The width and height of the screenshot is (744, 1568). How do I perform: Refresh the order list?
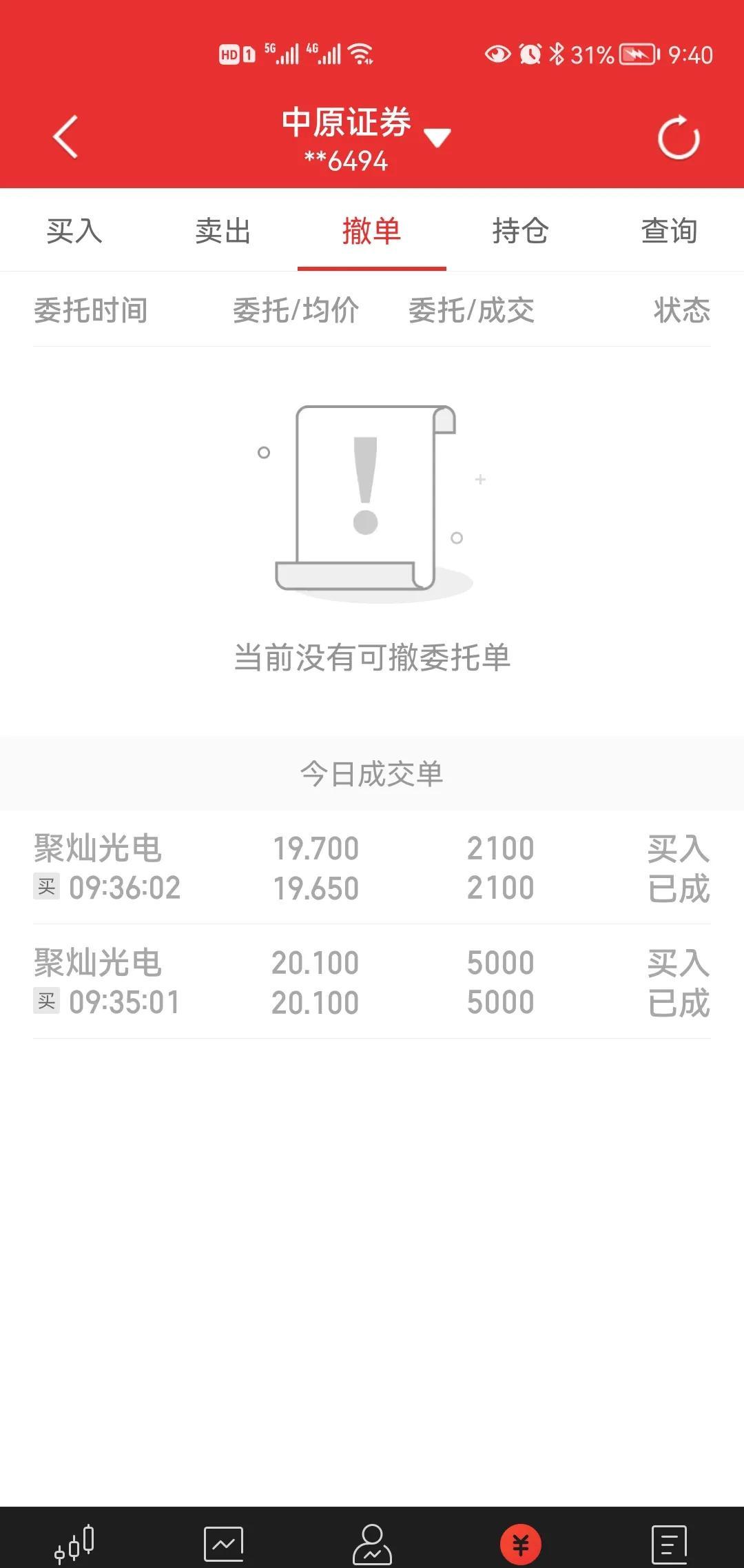tap(679, 137)
